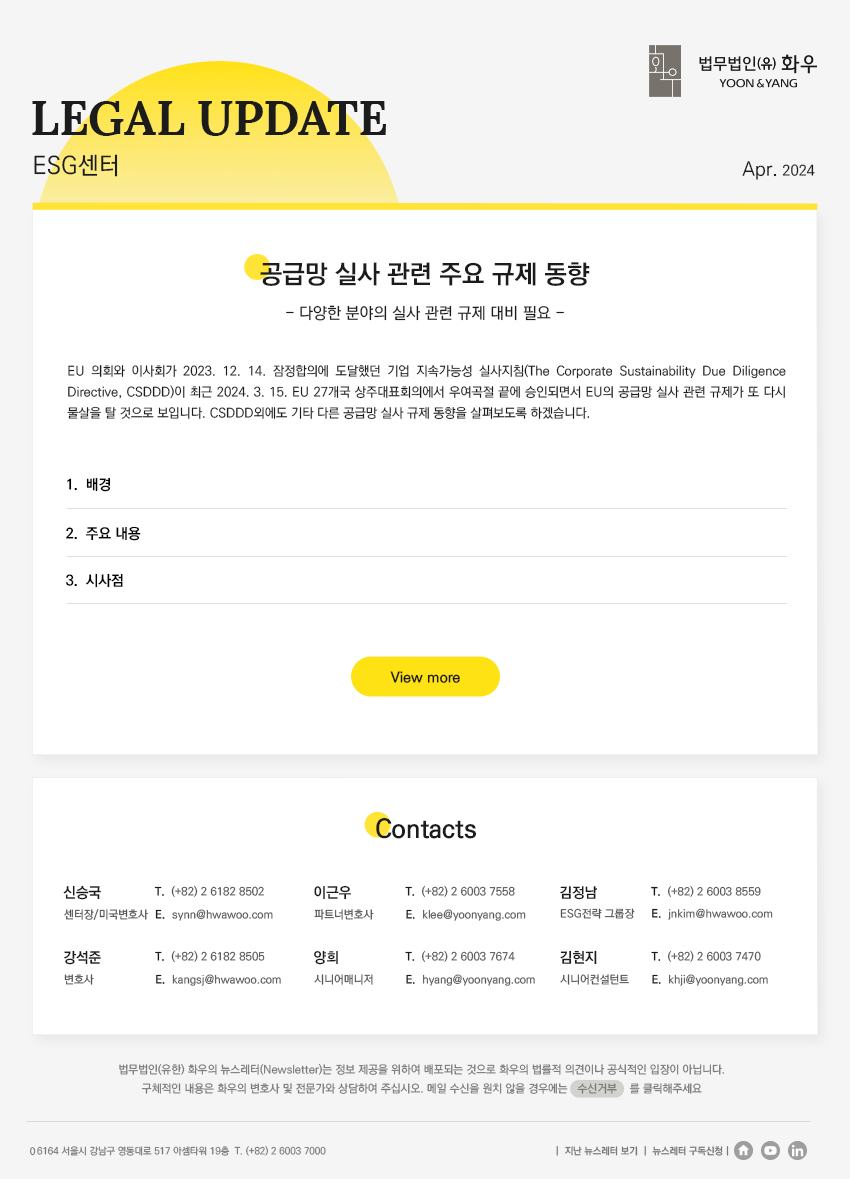Tap the 수신거부 unsubscribe button
Viewport: 850px width, 1179px height.
pyautogui.click(x=597, y=1089)
